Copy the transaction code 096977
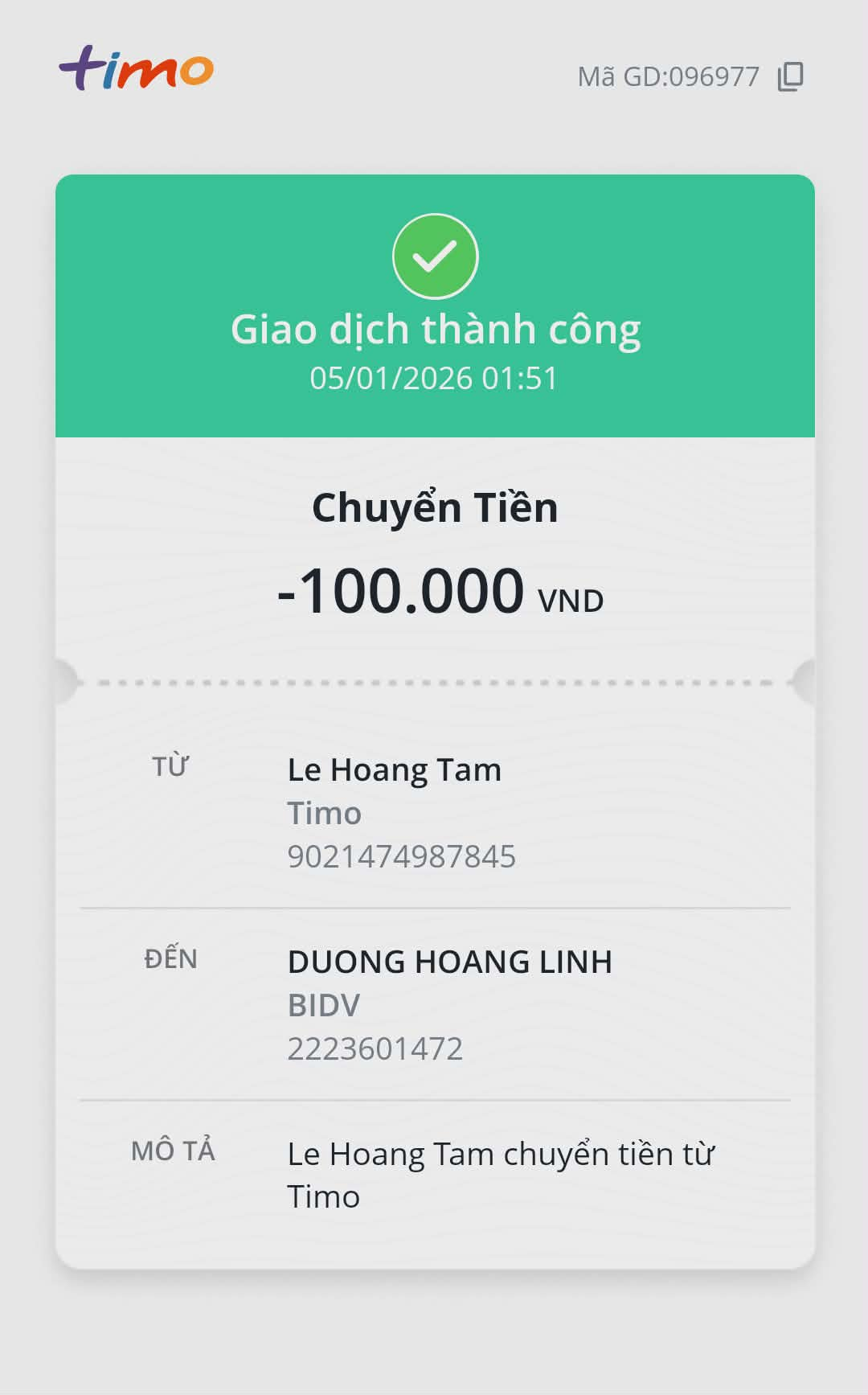 coord(790,76)
